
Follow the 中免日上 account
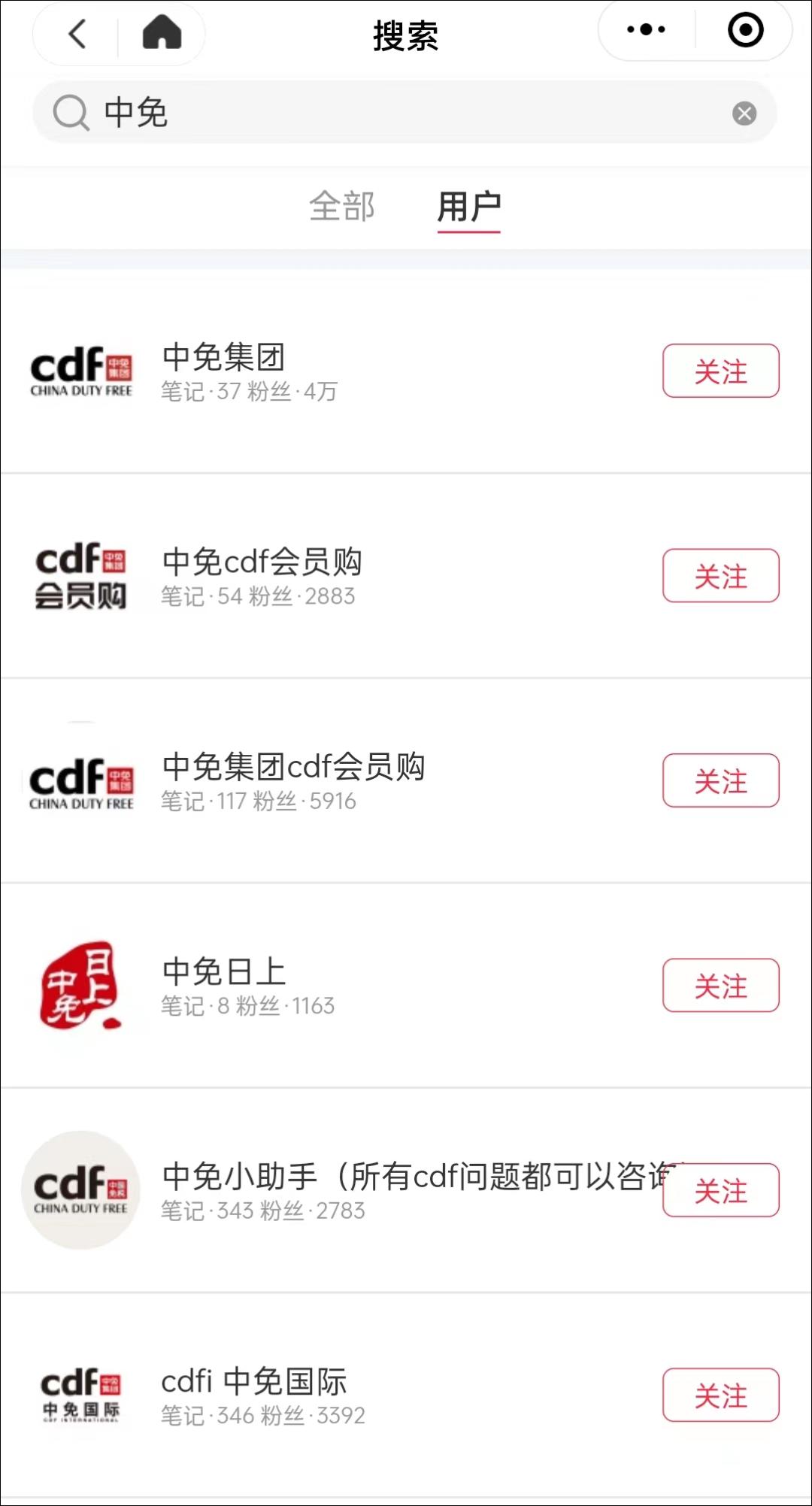tap(720, 986)
